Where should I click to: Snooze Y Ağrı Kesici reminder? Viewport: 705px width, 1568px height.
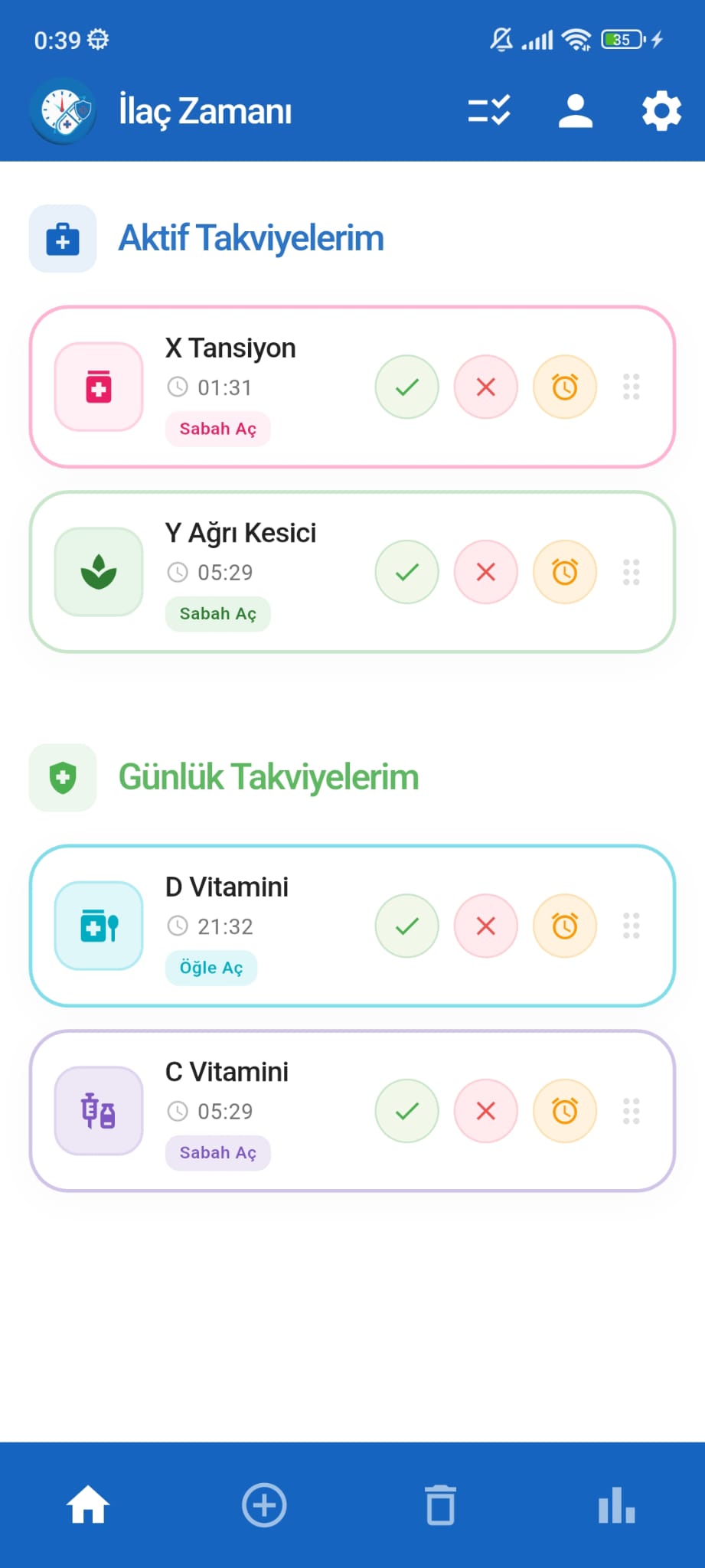(565, 572)
